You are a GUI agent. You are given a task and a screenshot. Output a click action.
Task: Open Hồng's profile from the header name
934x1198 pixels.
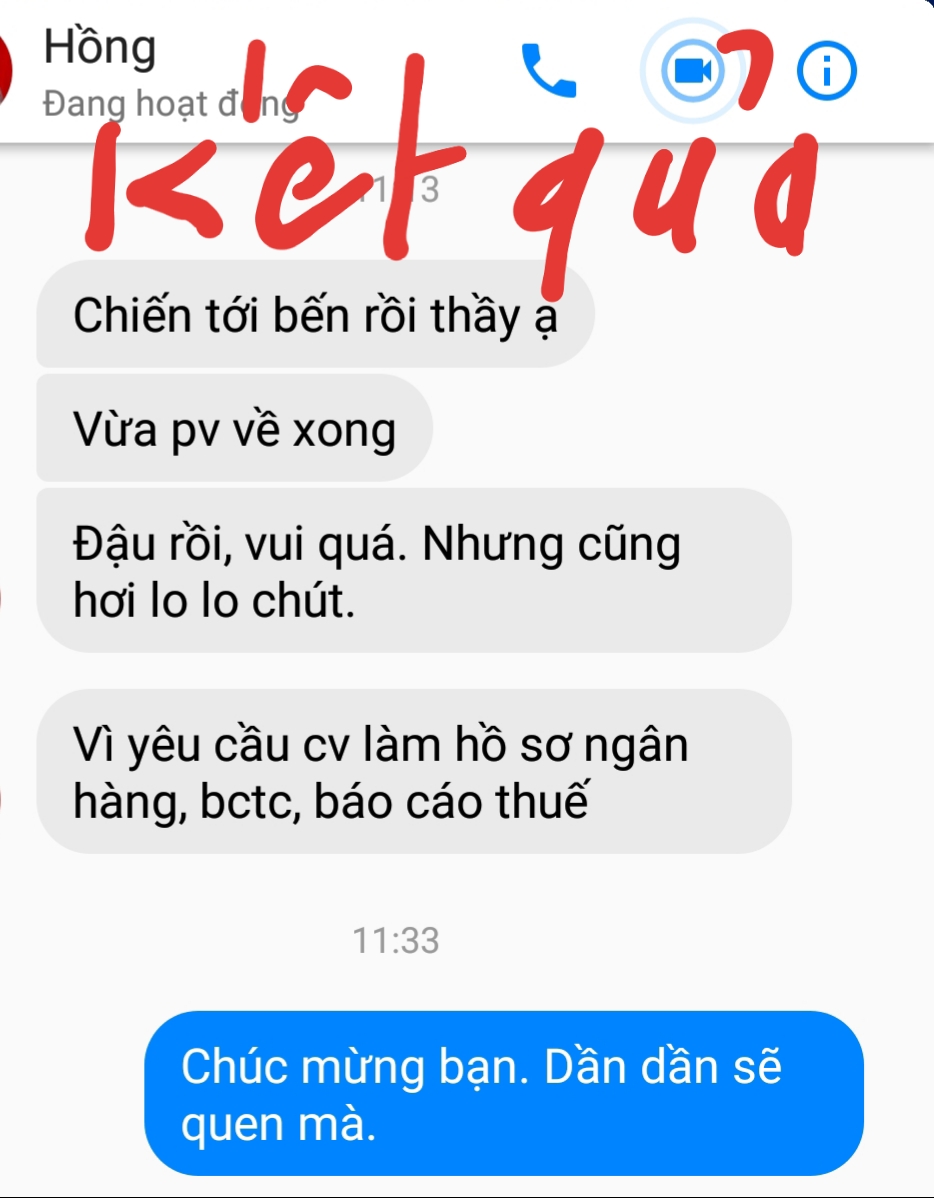click(x=100, y=48)
